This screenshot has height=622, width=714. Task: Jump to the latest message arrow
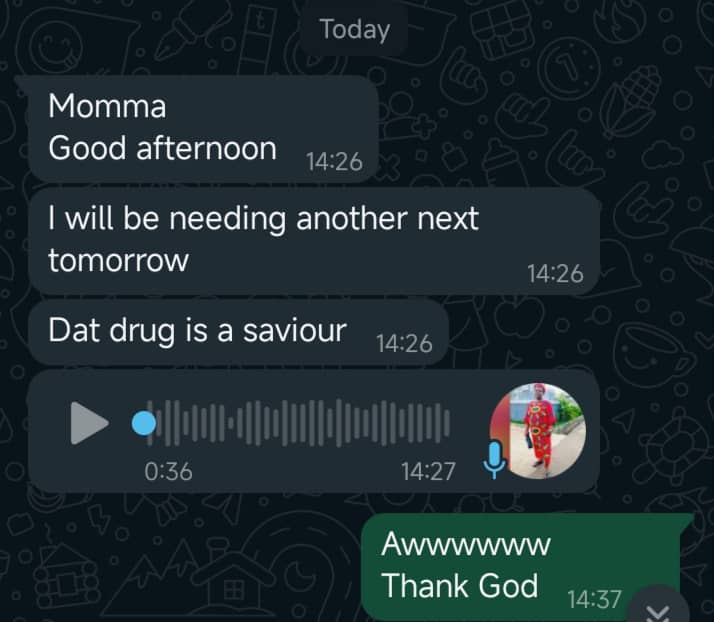[657, 610]
